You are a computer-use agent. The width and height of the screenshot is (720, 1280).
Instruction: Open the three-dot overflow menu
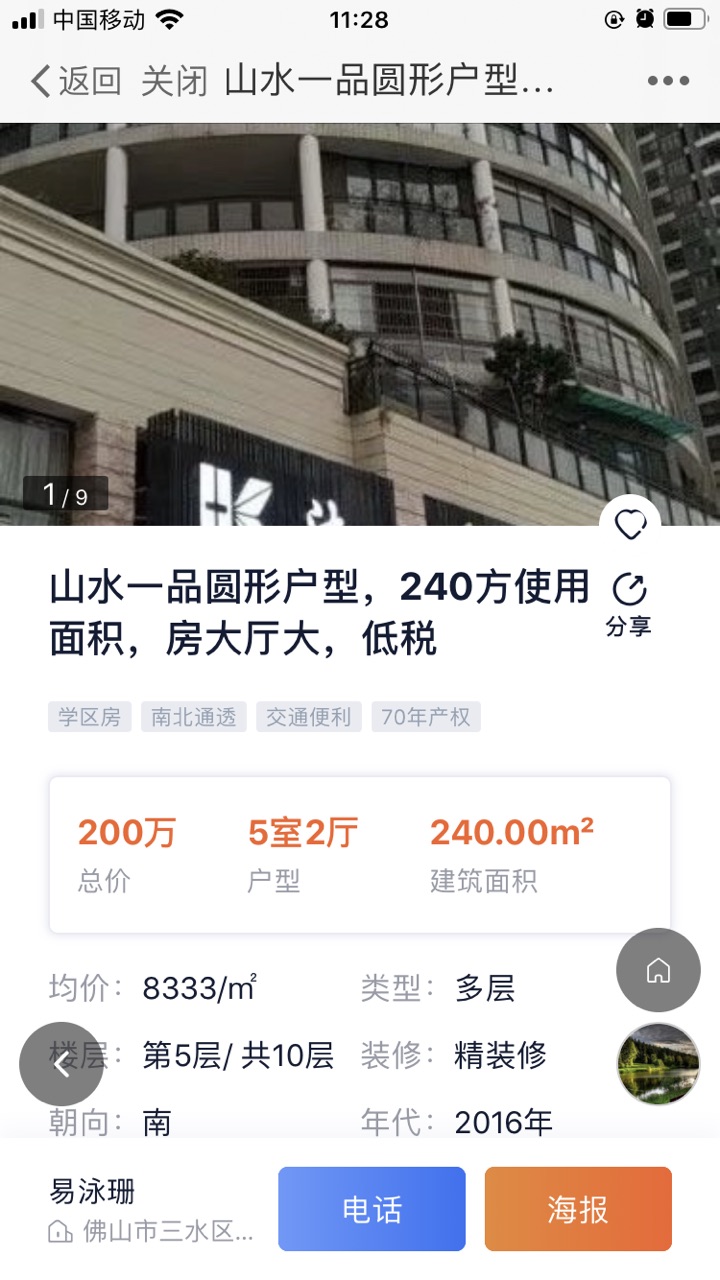[668, 81]
